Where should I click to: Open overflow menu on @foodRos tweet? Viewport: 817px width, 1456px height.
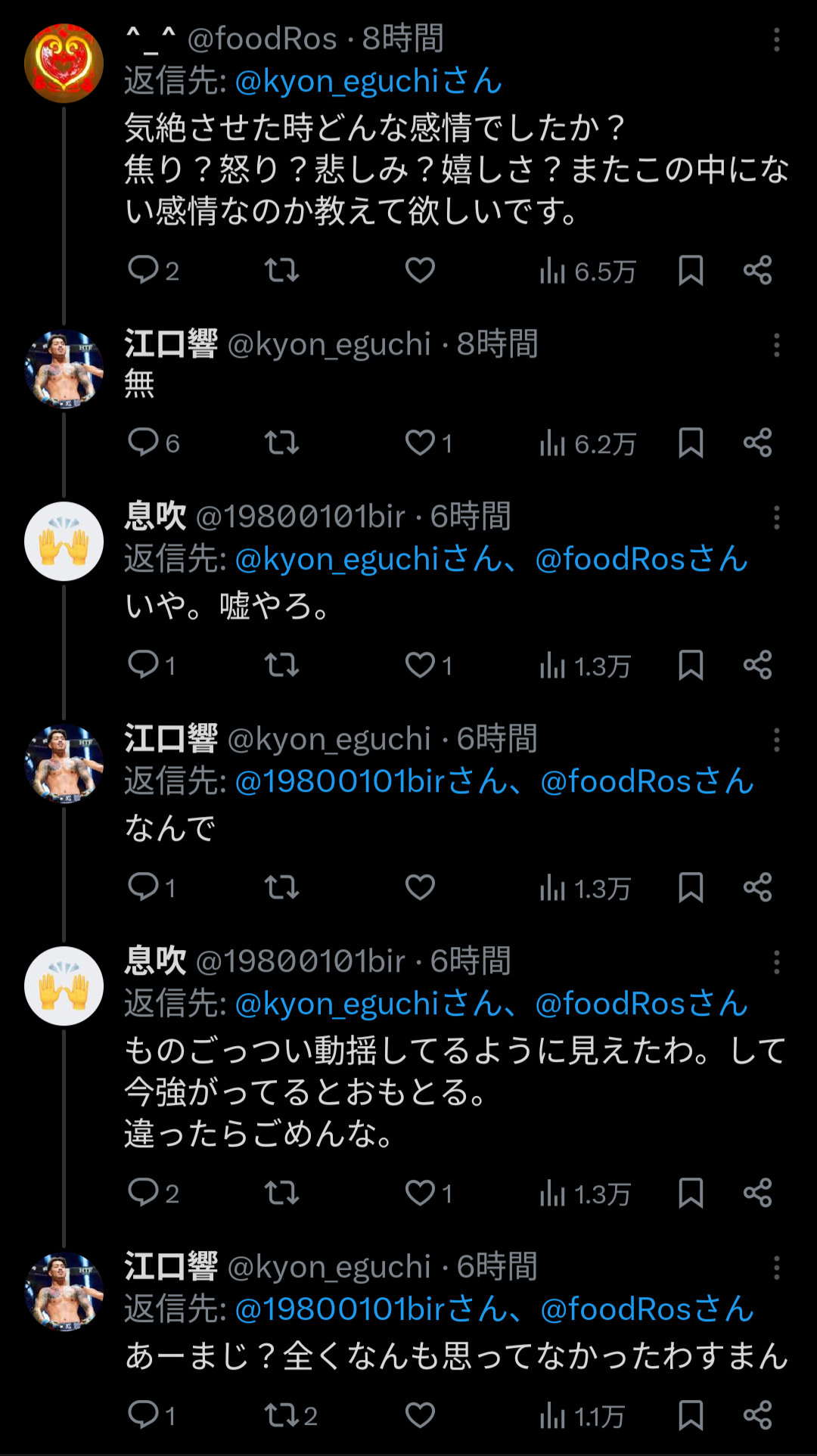tap(776, 39)
